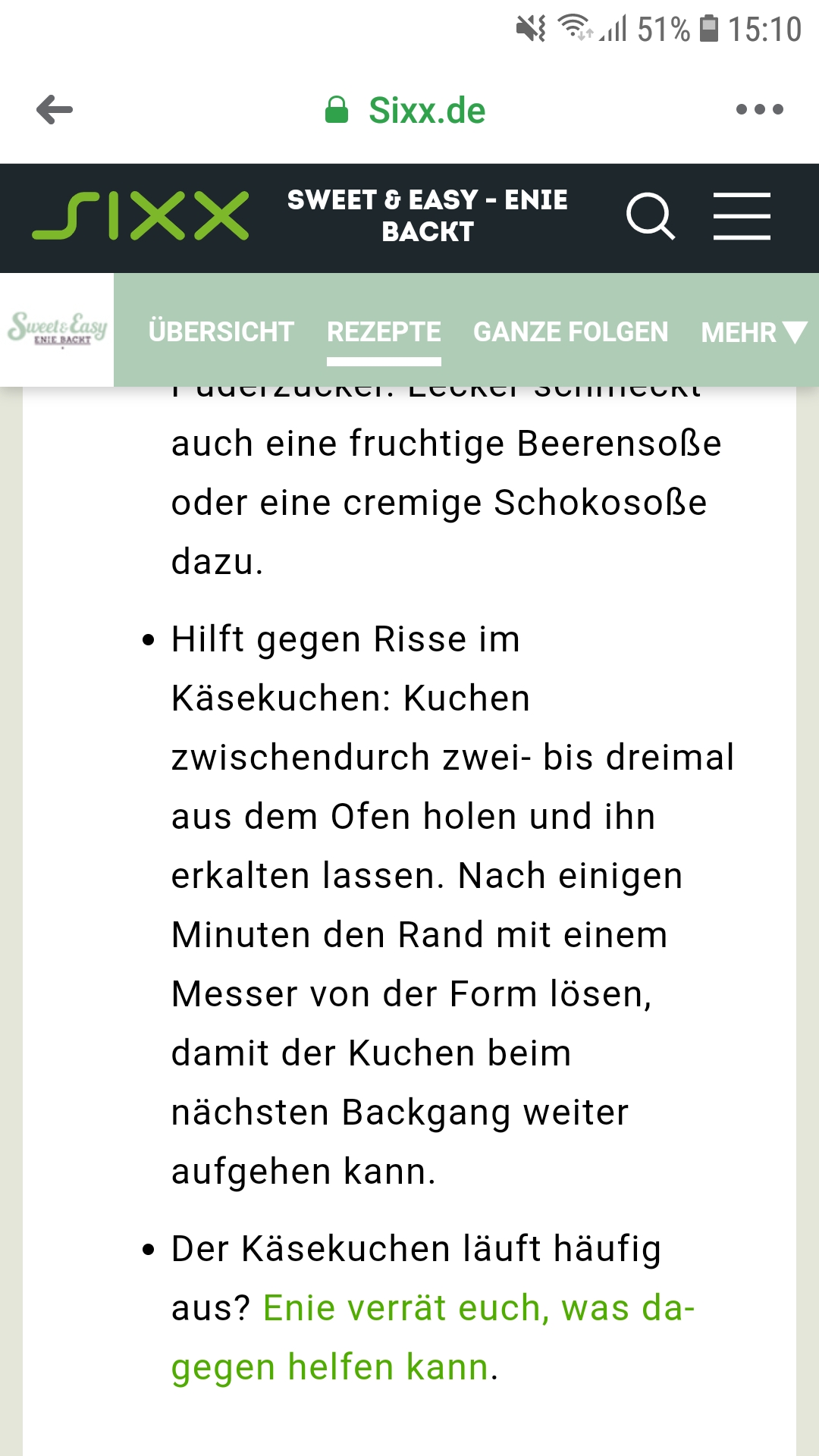
Task: Open the Ganze Folgen tab
Action: coord(570,332)
